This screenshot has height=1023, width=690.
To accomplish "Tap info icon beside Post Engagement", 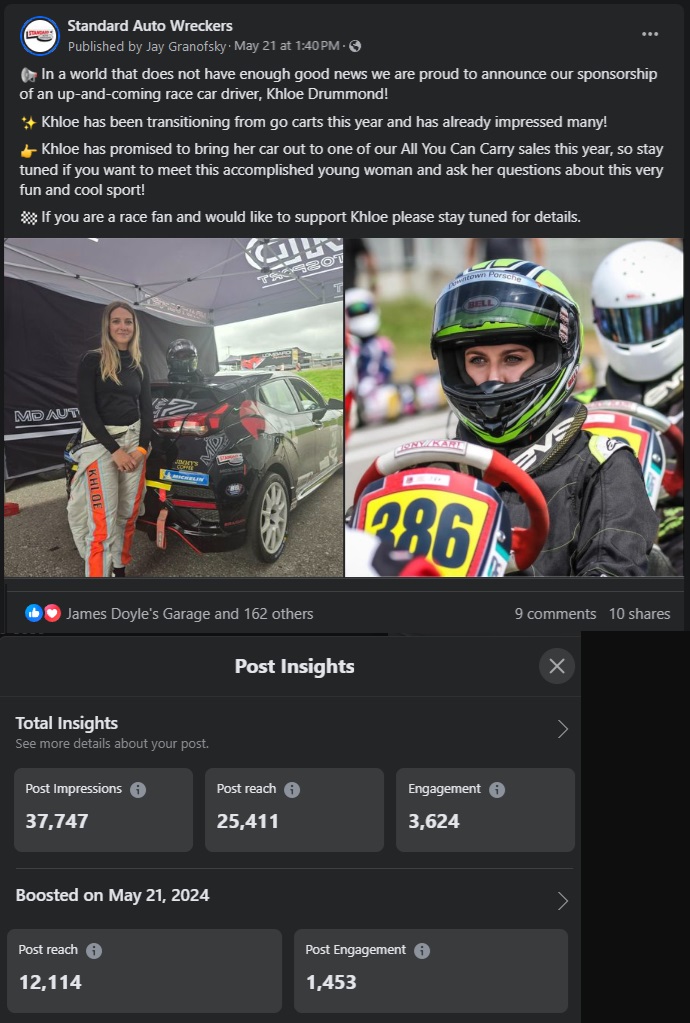I will pyautogui.click(x=422, y=950).
